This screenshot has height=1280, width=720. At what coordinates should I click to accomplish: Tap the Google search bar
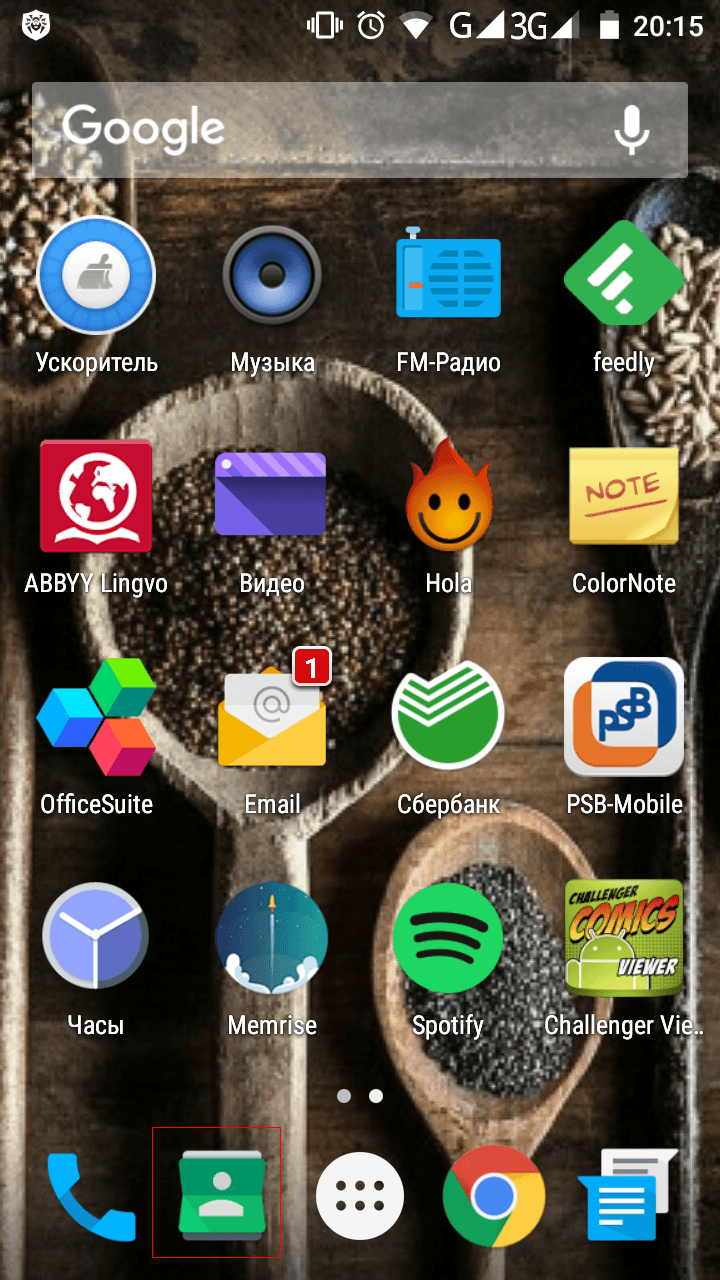pyautogui.click(x=360, y=130)
